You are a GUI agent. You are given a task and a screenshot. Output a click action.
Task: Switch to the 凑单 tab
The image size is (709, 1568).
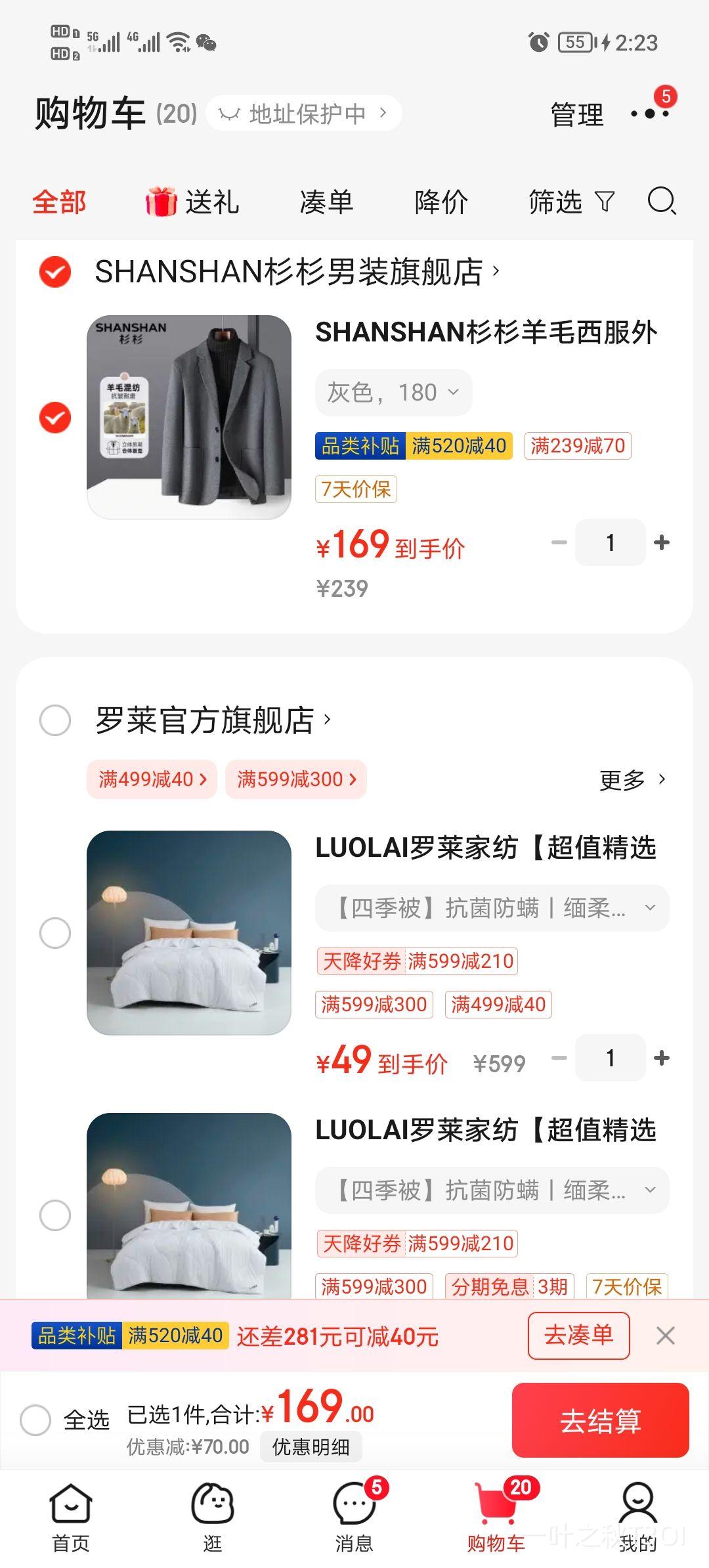(326, 202)
